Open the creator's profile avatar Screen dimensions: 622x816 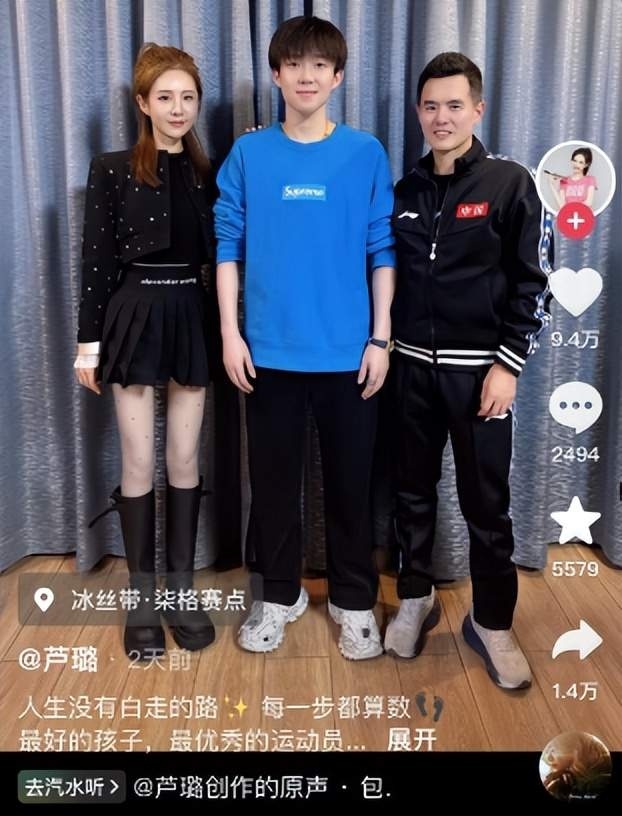[576, 177]
